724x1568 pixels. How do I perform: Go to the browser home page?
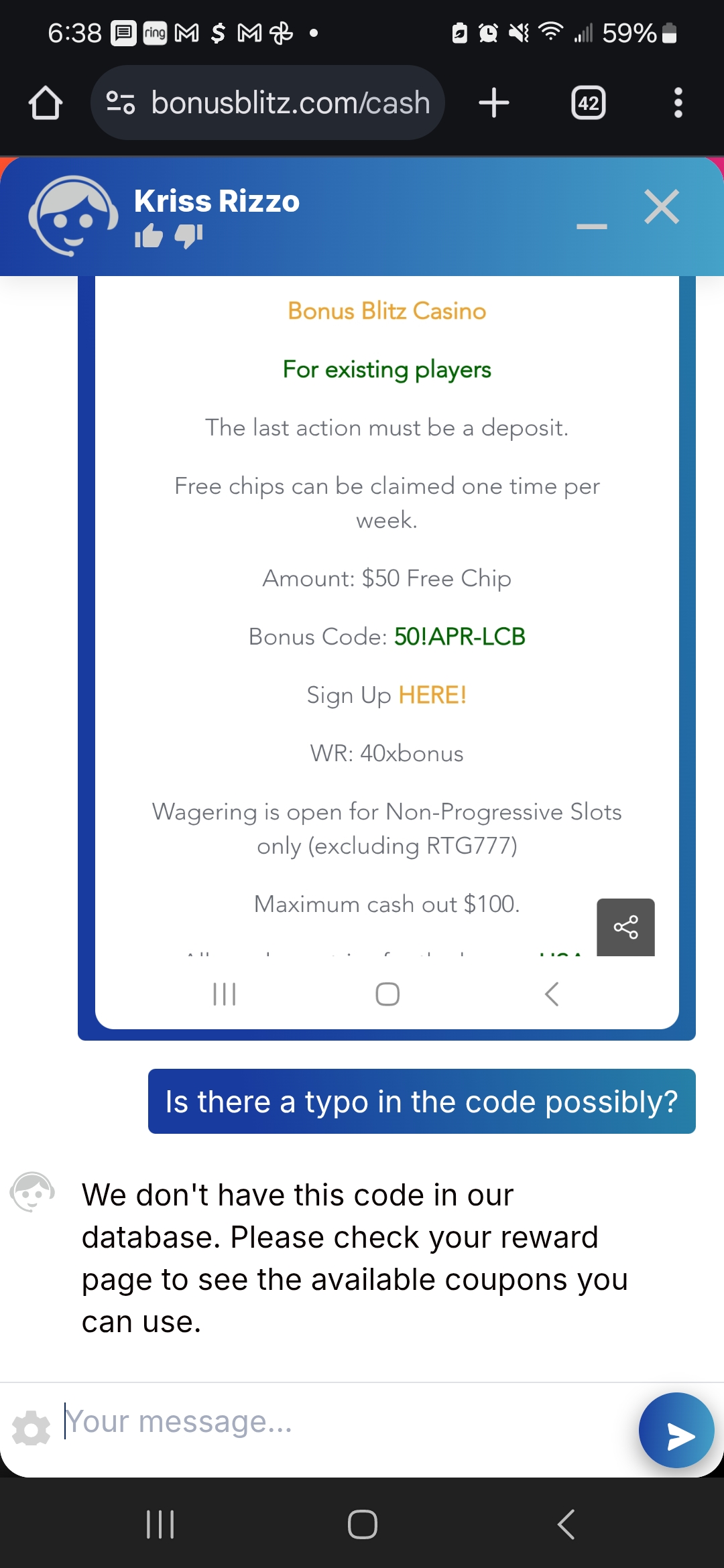pos(46,103)
